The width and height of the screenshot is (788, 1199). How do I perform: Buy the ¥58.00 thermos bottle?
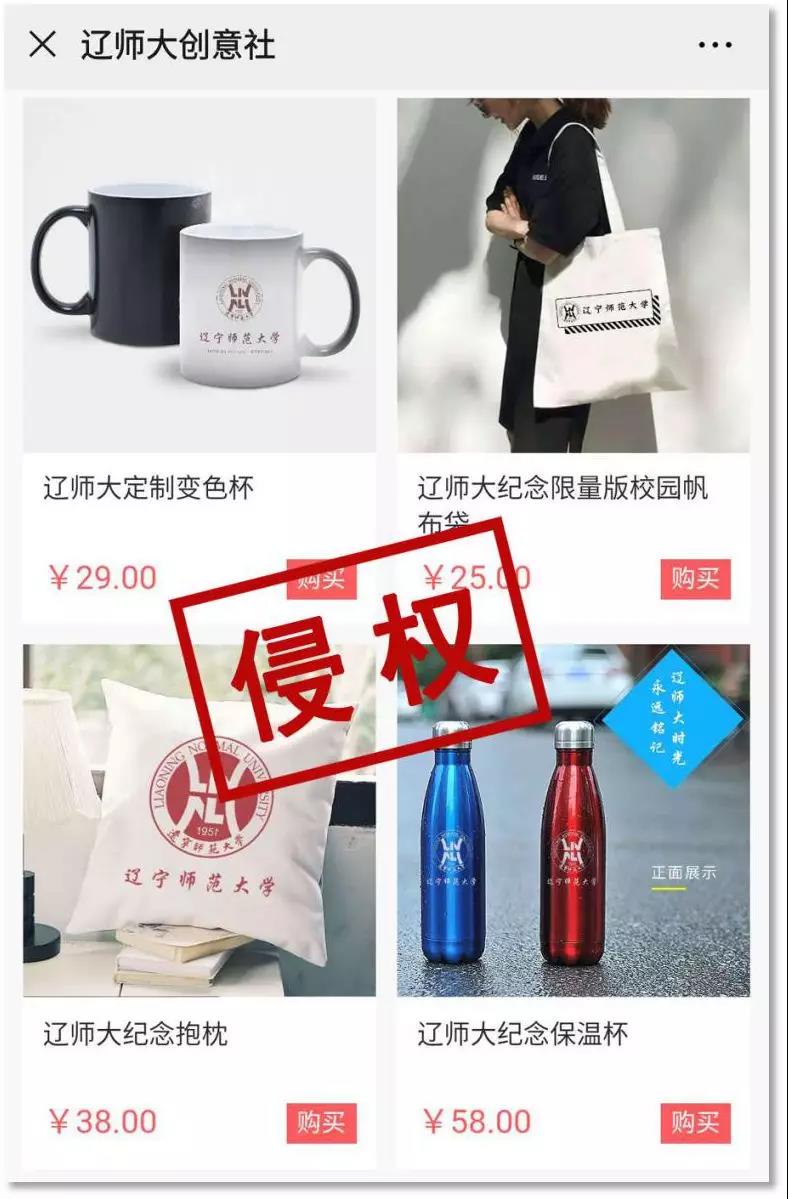[695, 1122]
